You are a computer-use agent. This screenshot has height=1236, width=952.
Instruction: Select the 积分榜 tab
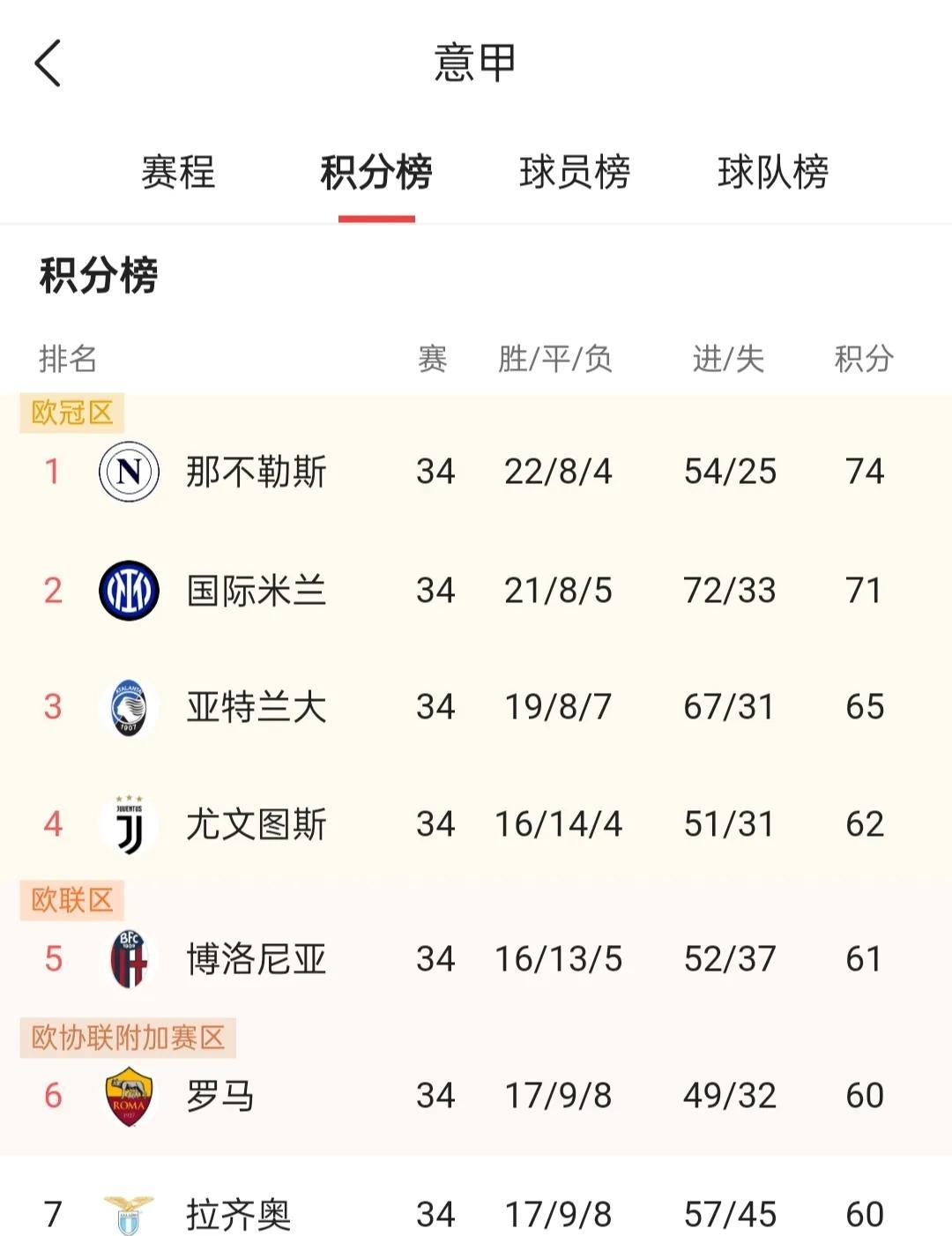pyautogui.click(x=376, y=172)
